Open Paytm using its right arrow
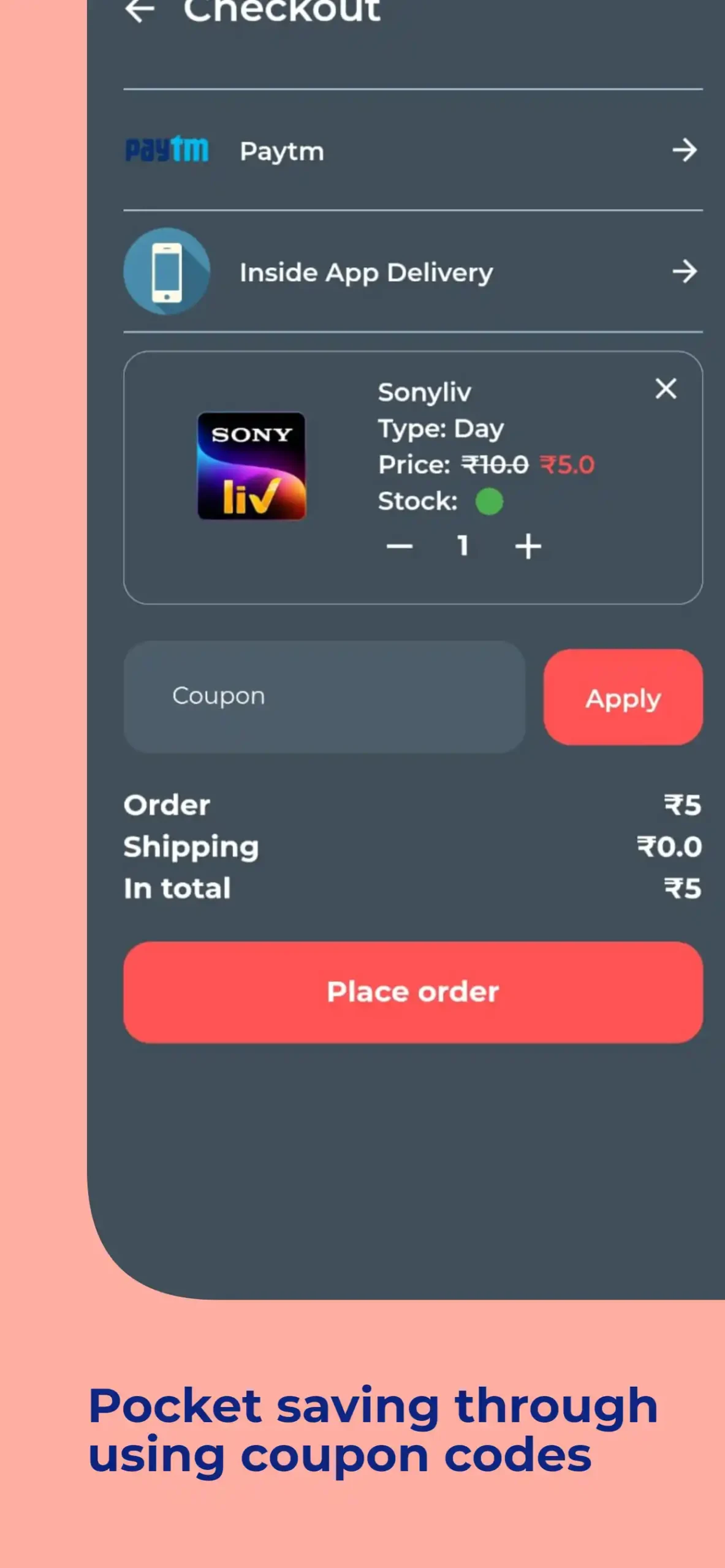Screen dimensions: 725x1568 pos(685,151)
